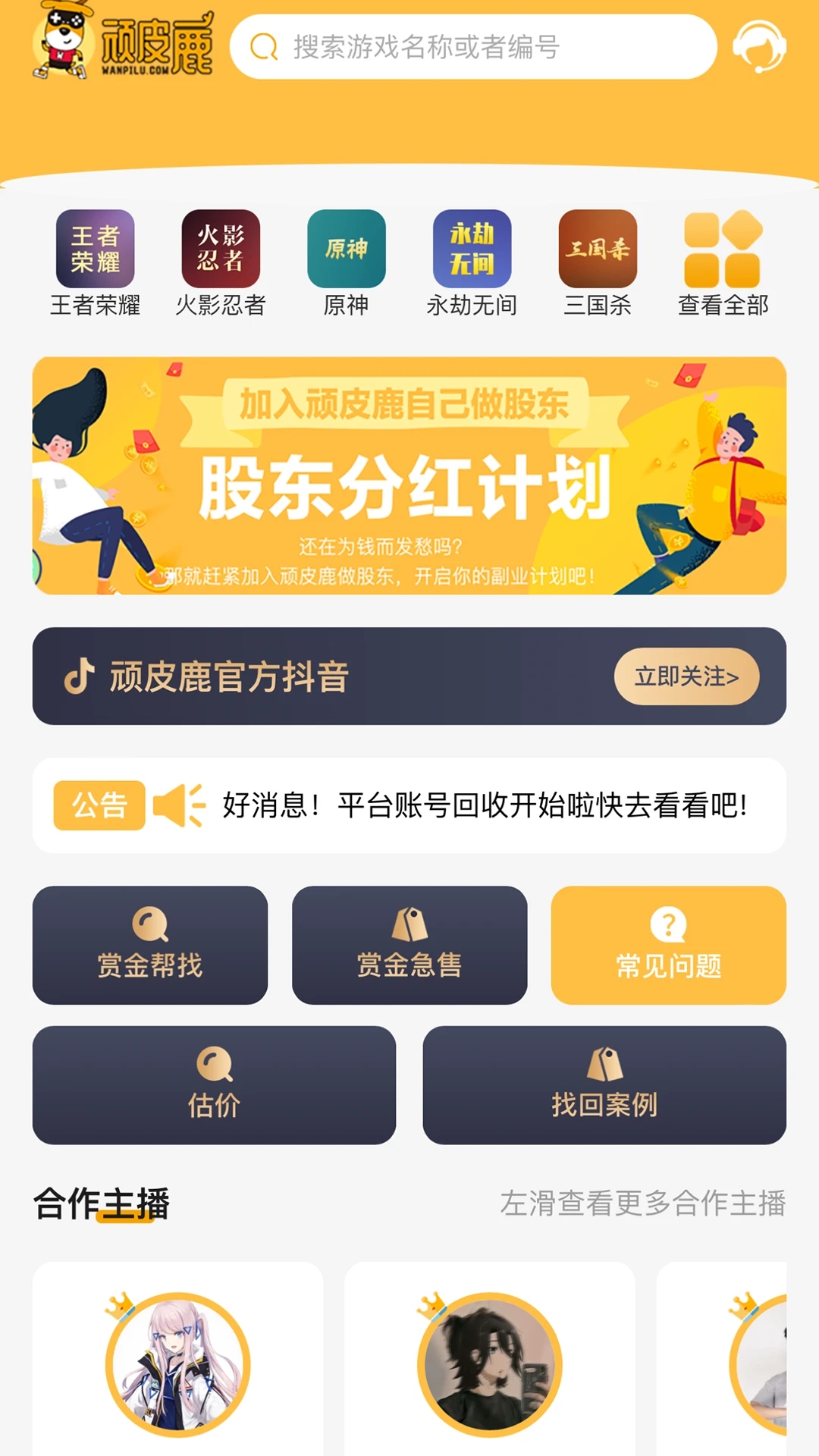
Task: Open 常见问题 FAQ
Action: 668,945
